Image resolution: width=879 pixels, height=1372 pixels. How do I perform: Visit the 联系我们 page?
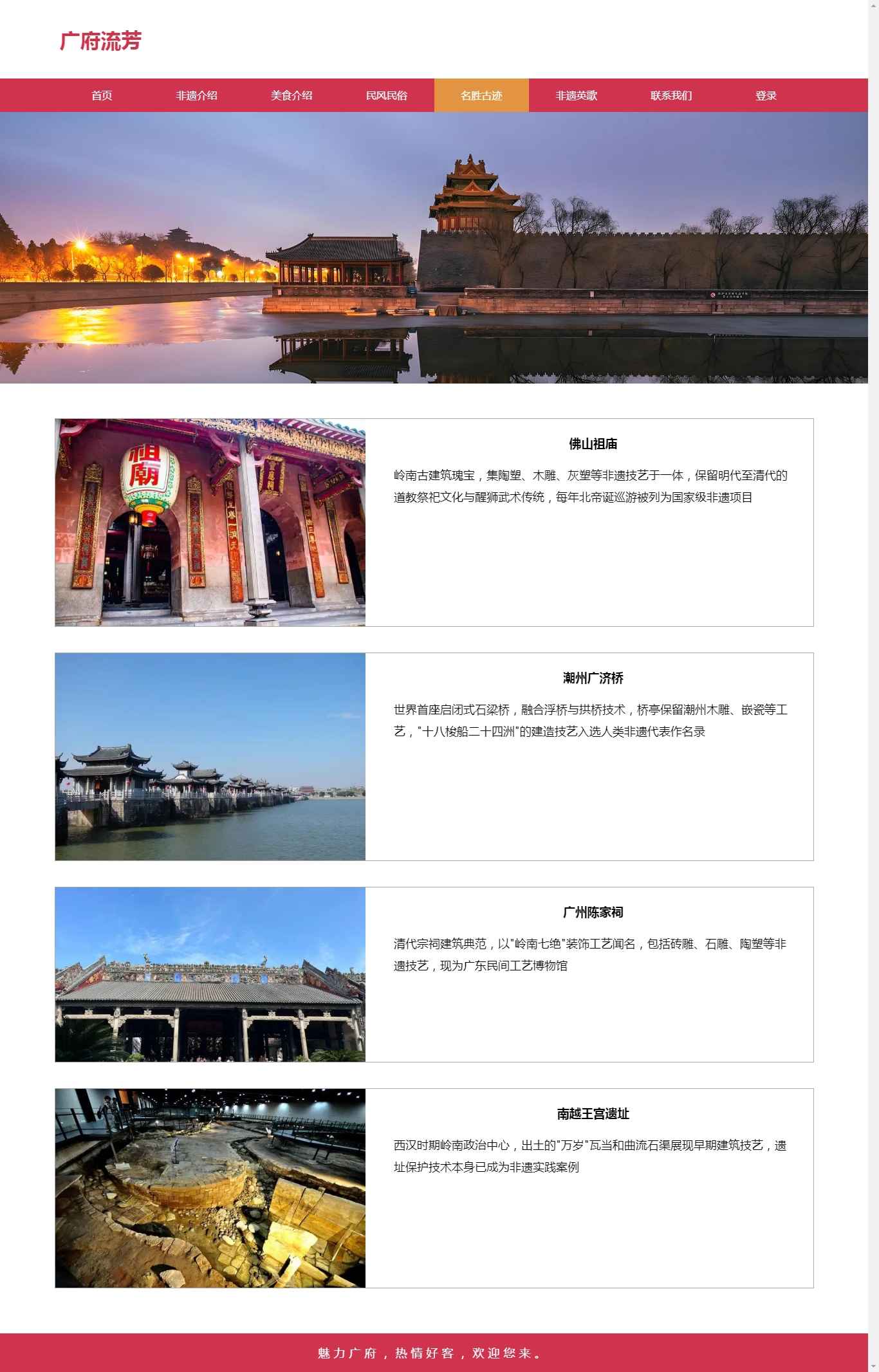pyautogui.click(x=671, y=95)
